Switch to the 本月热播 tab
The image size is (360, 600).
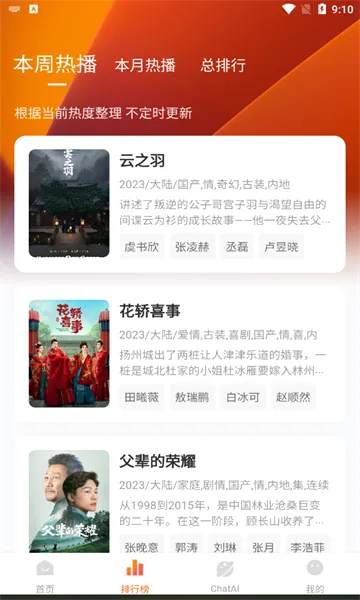pyautogui.click(x=145, y=65)
